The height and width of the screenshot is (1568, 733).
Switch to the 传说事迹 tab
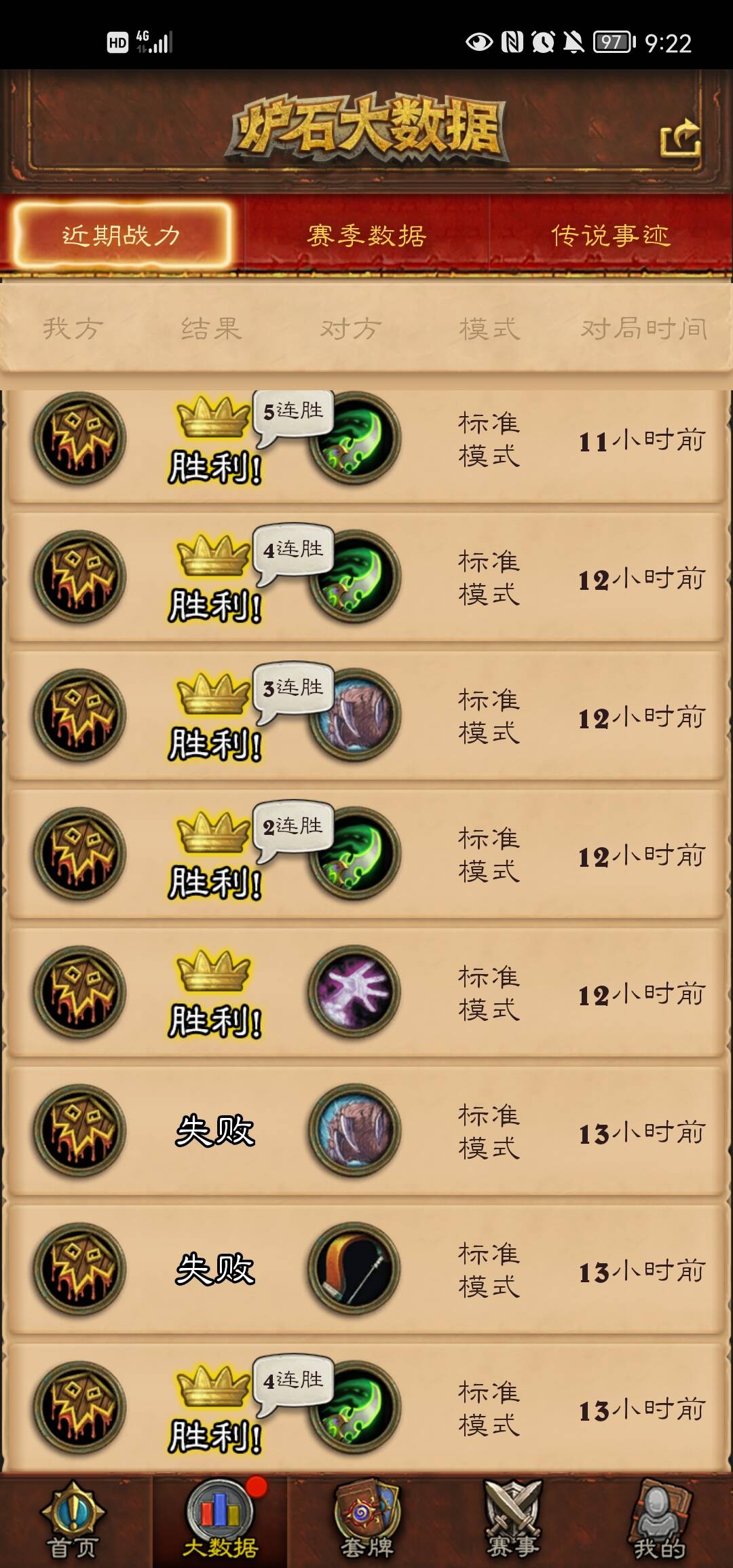click(610, 236)
